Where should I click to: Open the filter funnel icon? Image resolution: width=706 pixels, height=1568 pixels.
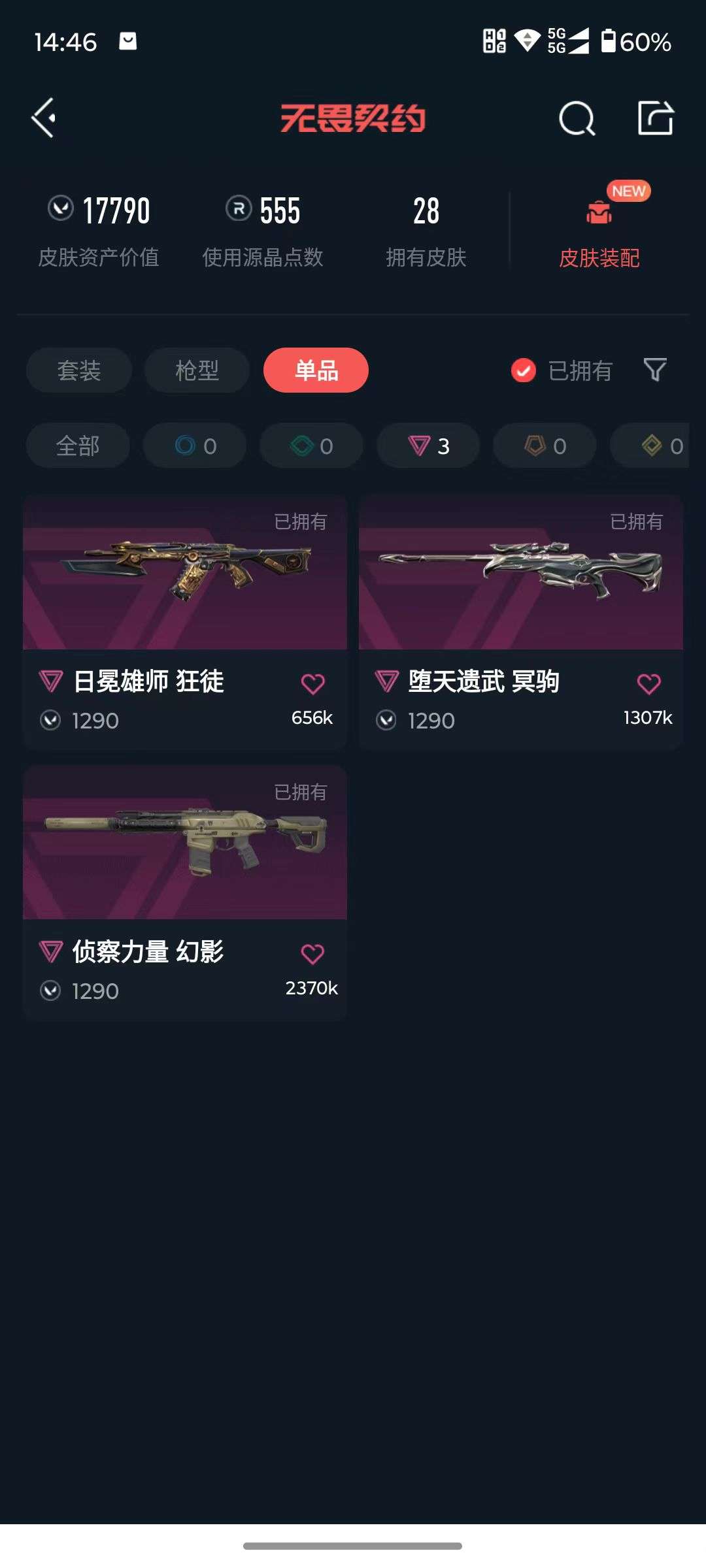click(x=654, y=370)
